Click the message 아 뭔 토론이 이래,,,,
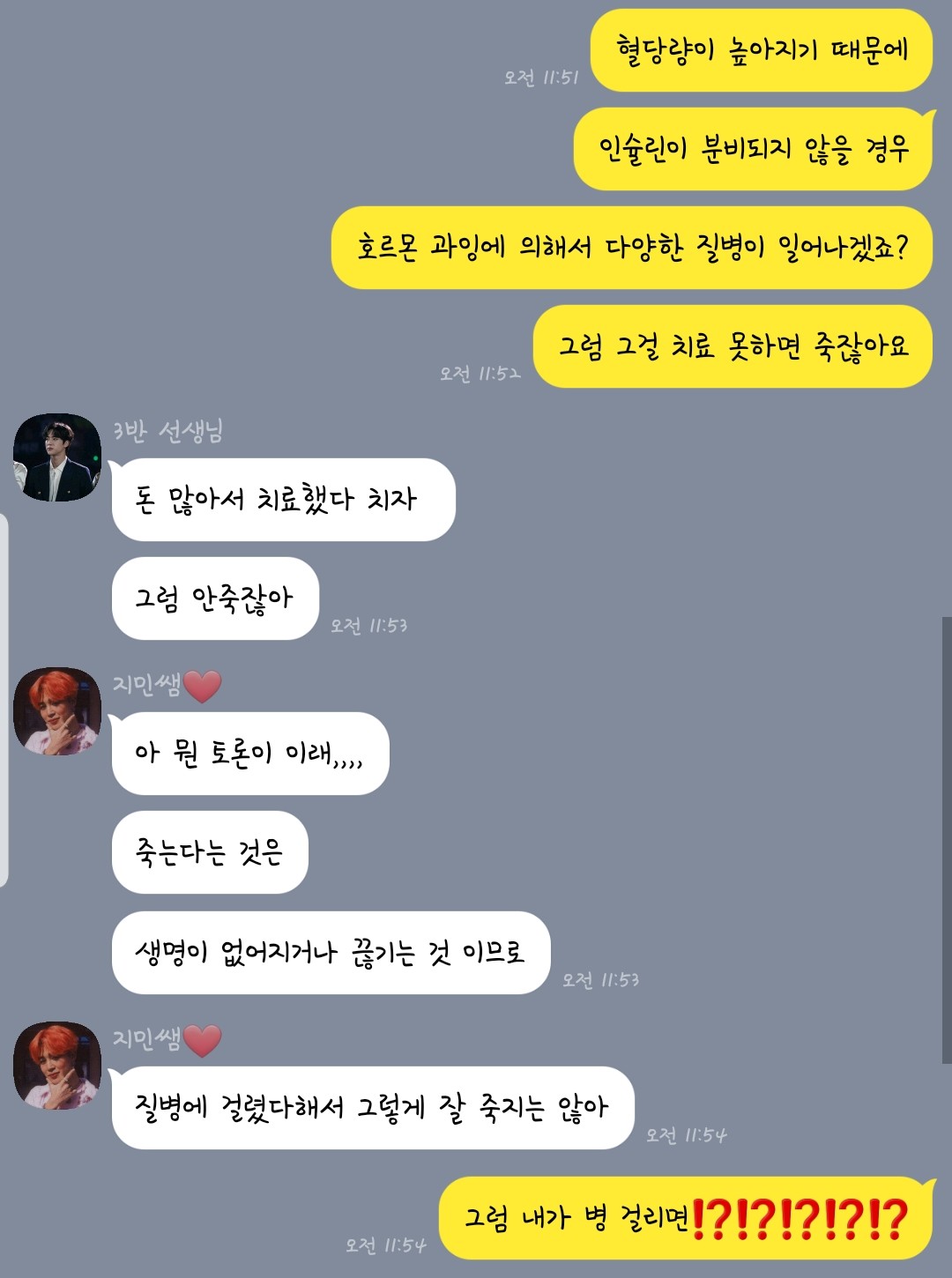 pyautogui.click(x=249, y=754)
